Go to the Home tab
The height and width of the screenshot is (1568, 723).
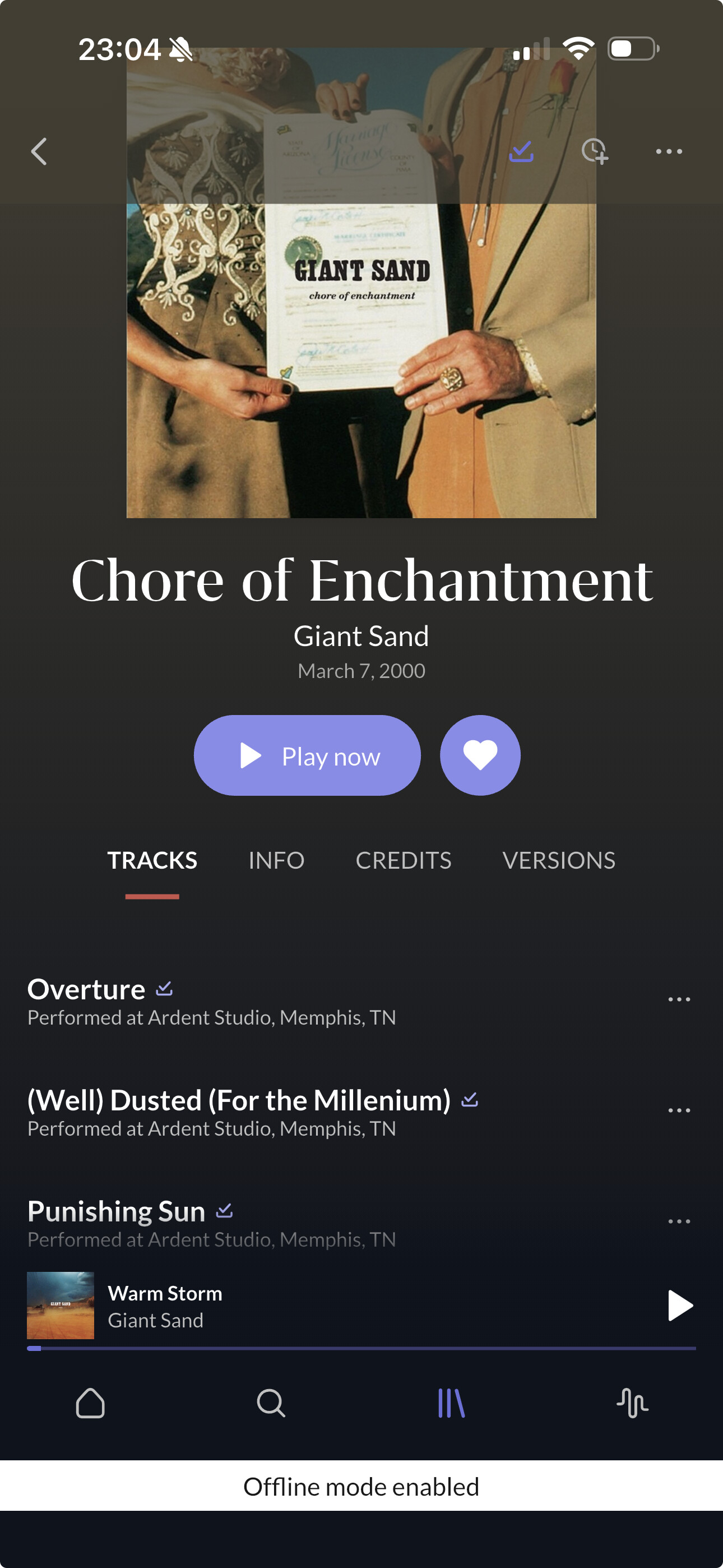[90, 1403]
